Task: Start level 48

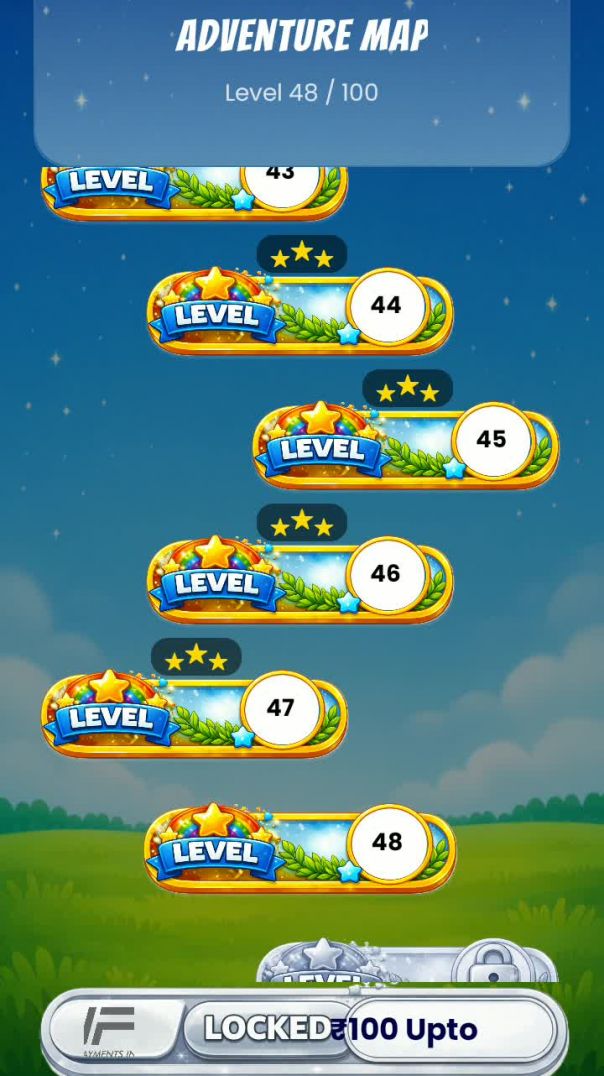Action: 300,846
